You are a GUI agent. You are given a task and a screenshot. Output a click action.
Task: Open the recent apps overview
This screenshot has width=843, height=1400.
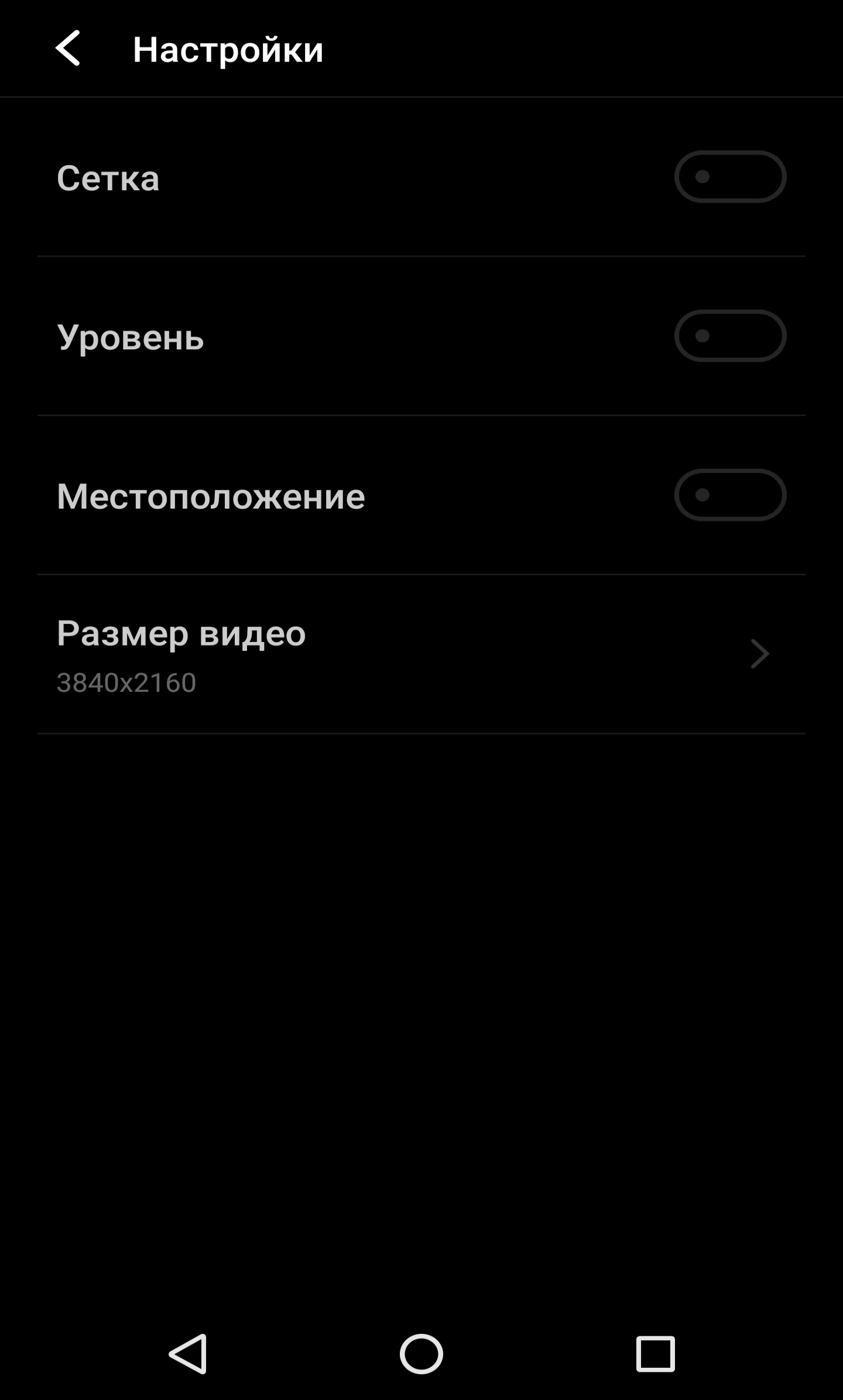tap(655, 1353)
